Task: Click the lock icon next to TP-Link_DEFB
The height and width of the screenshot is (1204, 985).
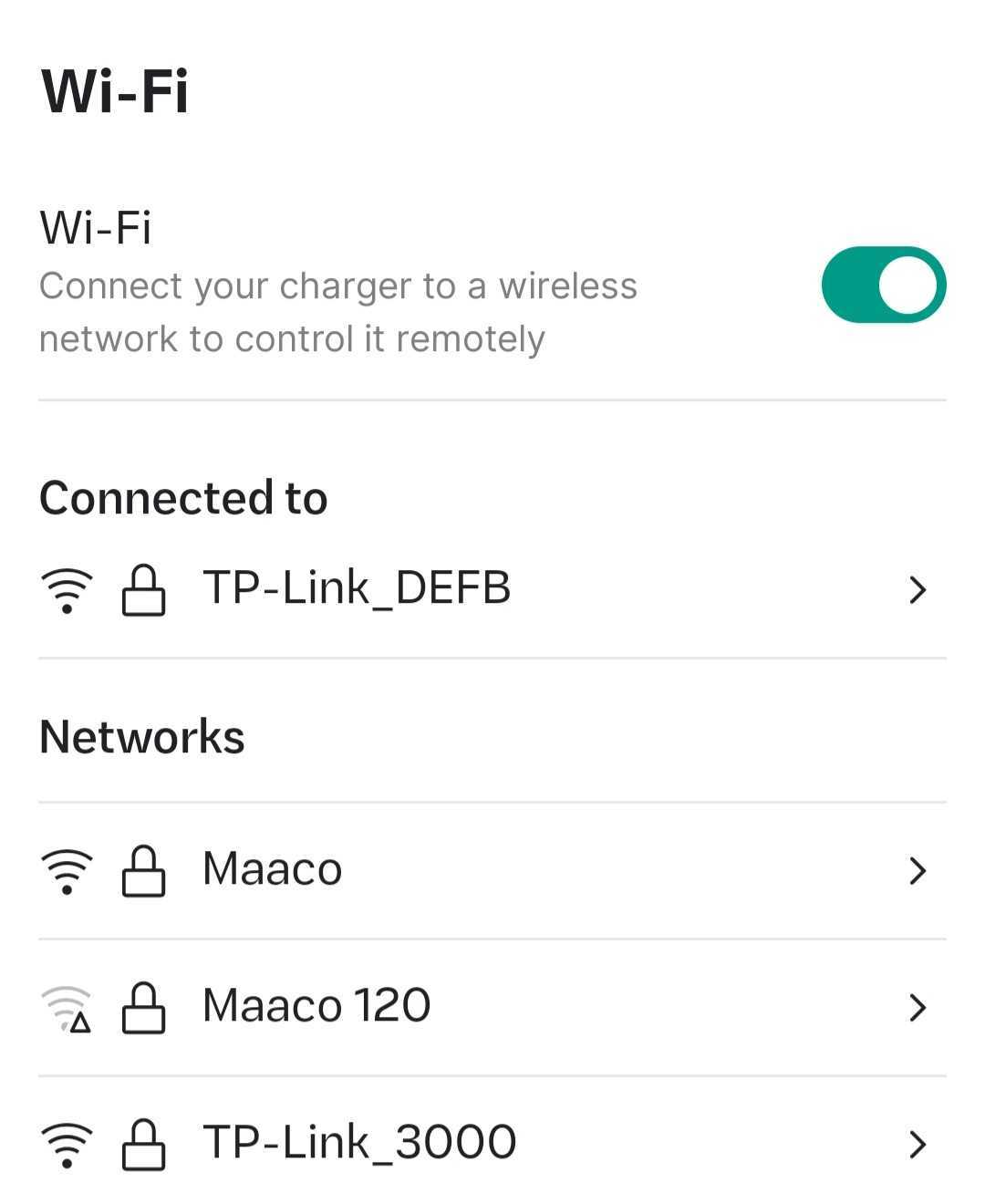Action: click(x=144, y=588)
